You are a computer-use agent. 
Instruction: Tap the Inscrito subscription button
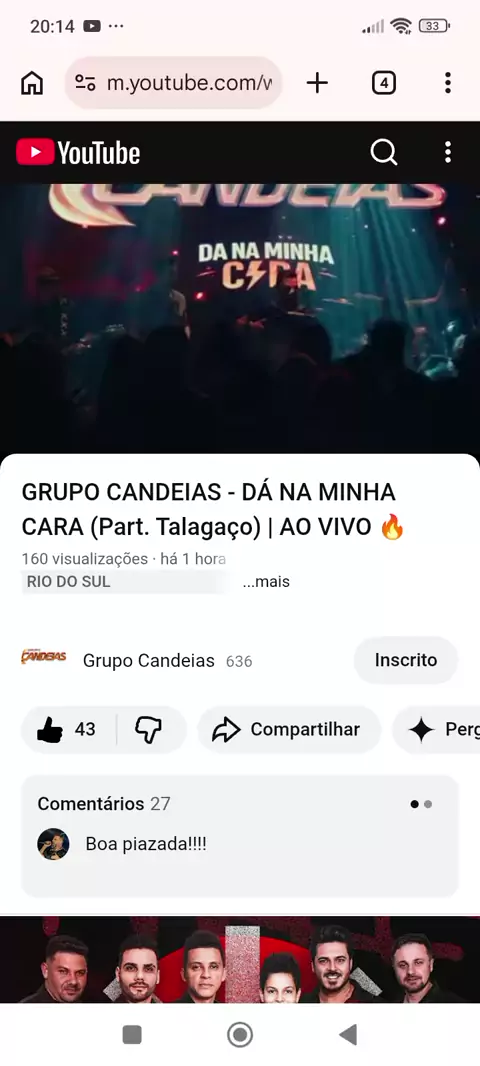[x=406, y=660]
